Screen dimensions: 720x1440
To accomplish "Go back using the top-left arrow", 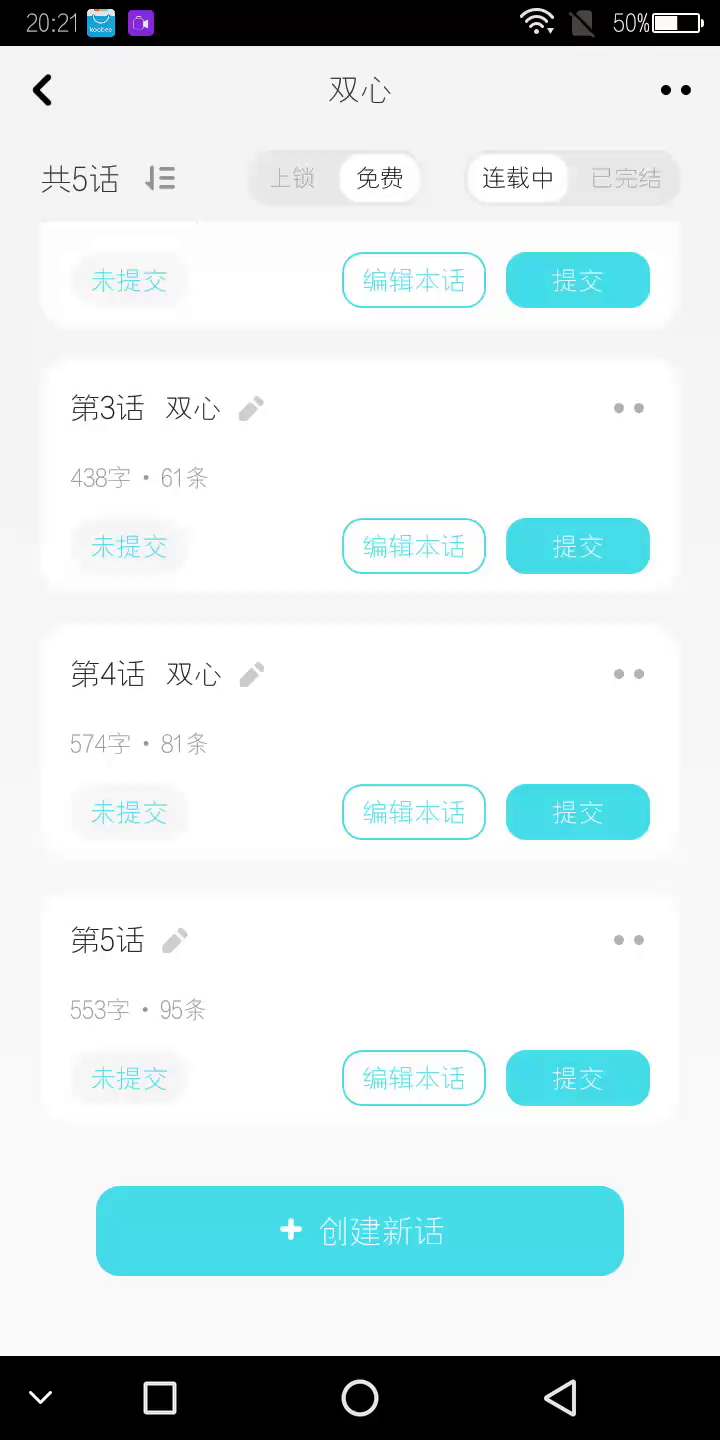I will 42,90.
